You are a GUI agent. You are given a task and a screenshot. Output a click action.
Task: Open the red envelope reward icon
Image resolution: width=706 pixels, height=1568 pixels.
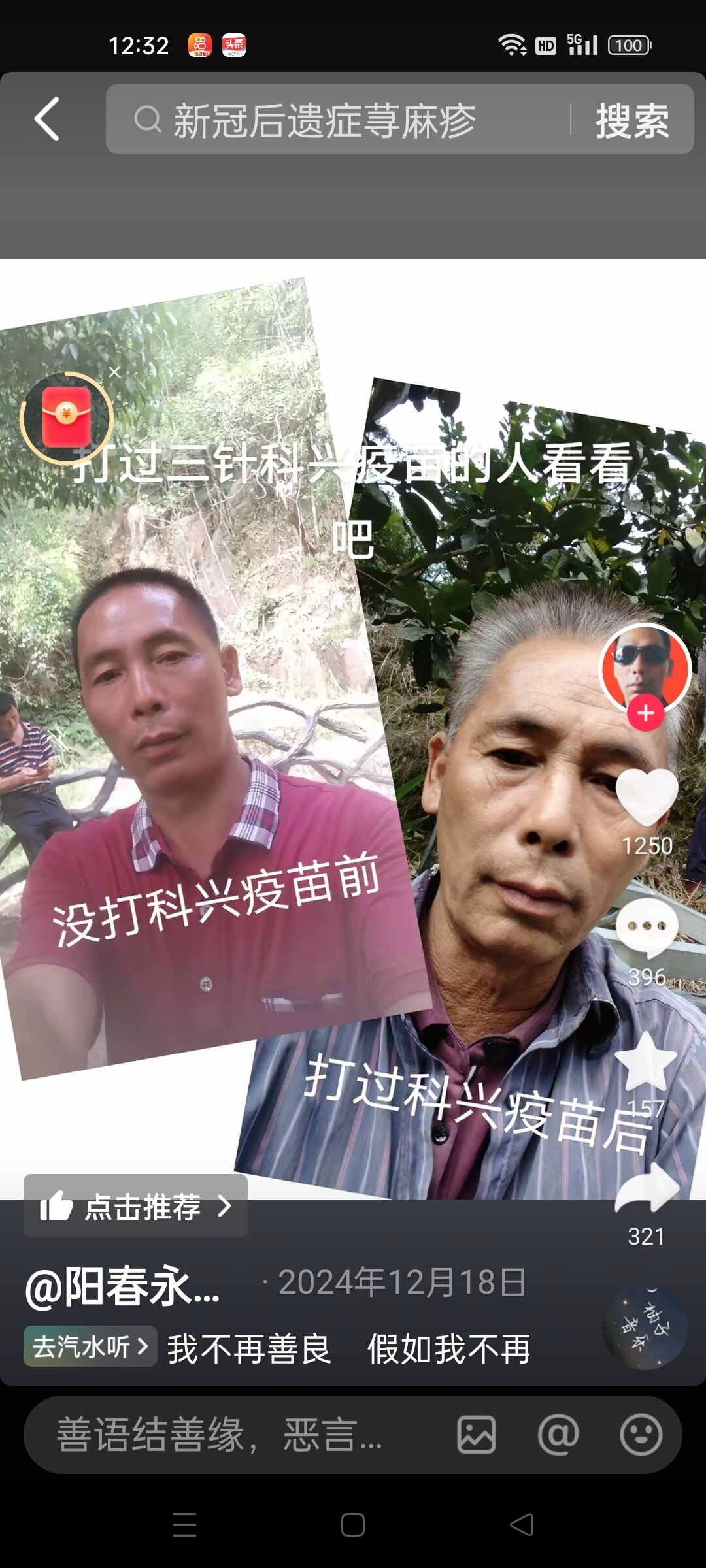click(66, 418)
